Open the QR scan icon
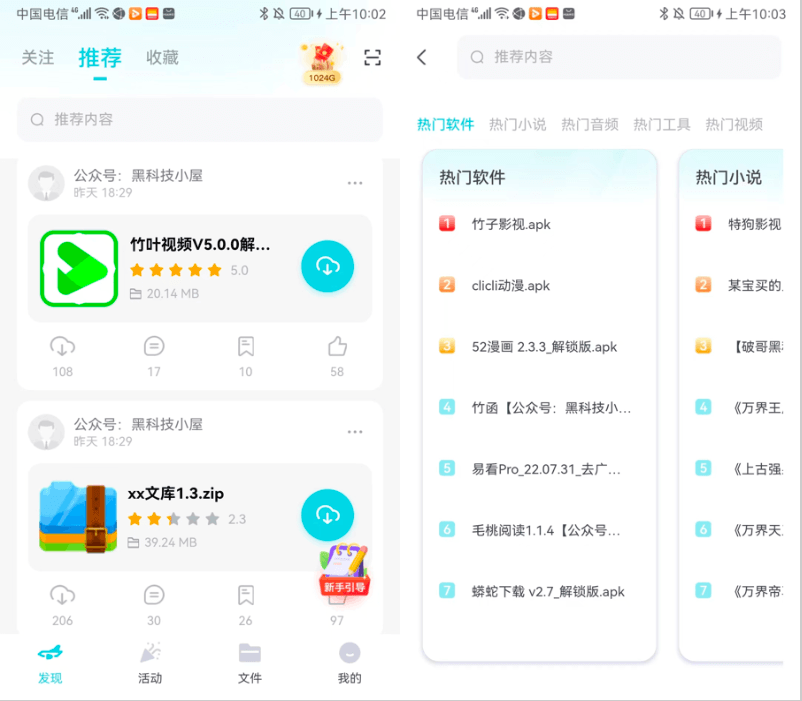Viewport: 802px width, 701px height. click(x=373, y=58)
